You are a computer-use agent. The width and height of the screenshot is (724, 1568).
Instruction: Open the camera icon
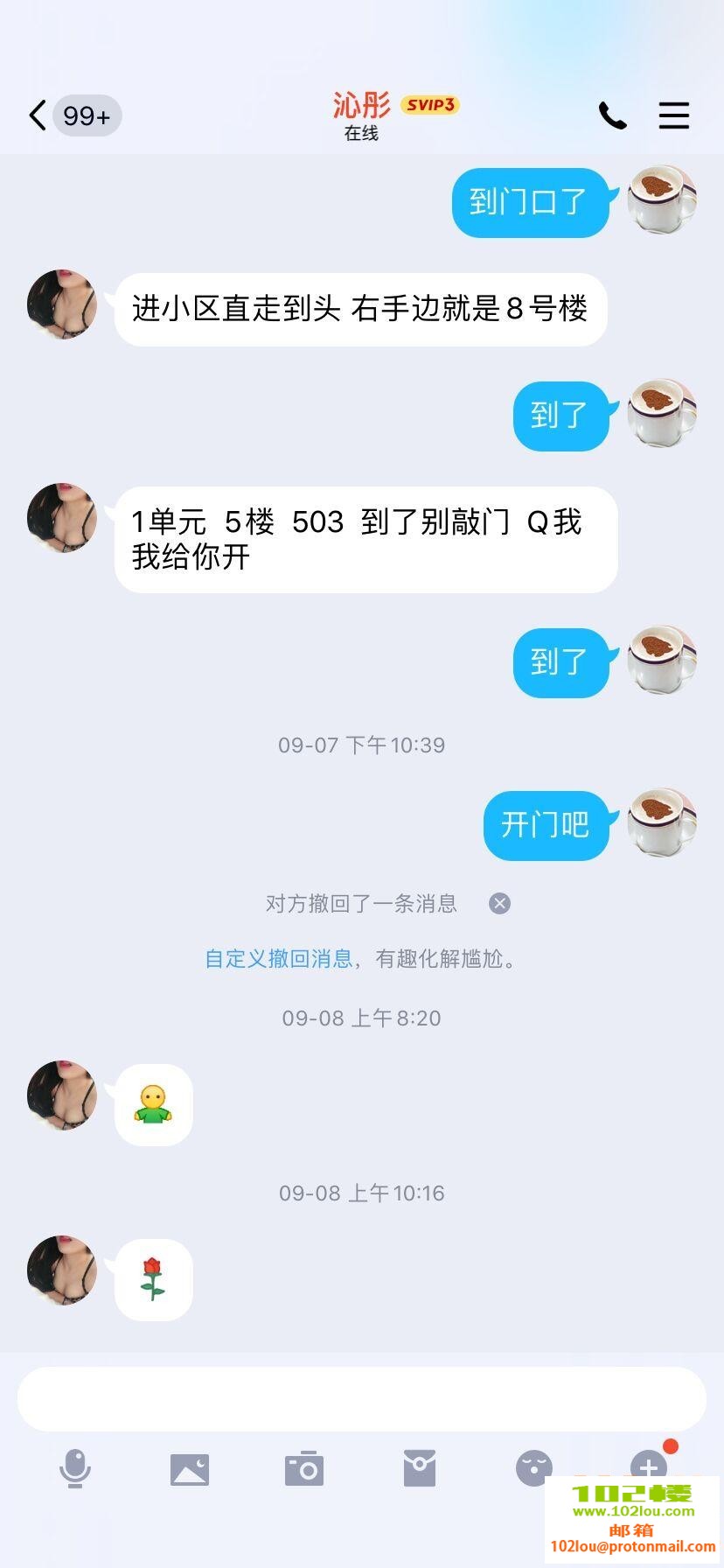point(305,1468)
